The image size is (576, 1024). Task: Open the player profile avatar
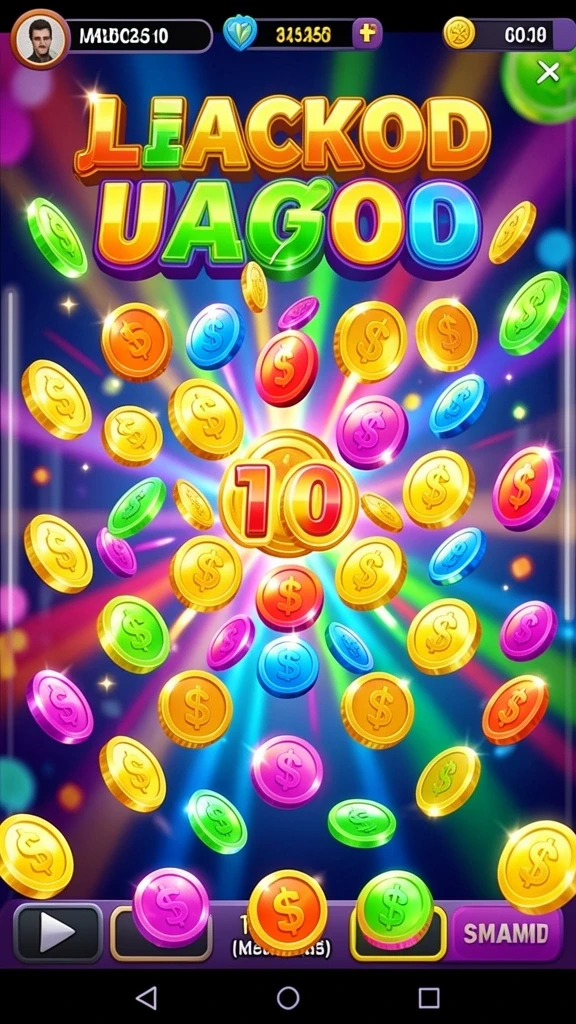coord(40,39)
